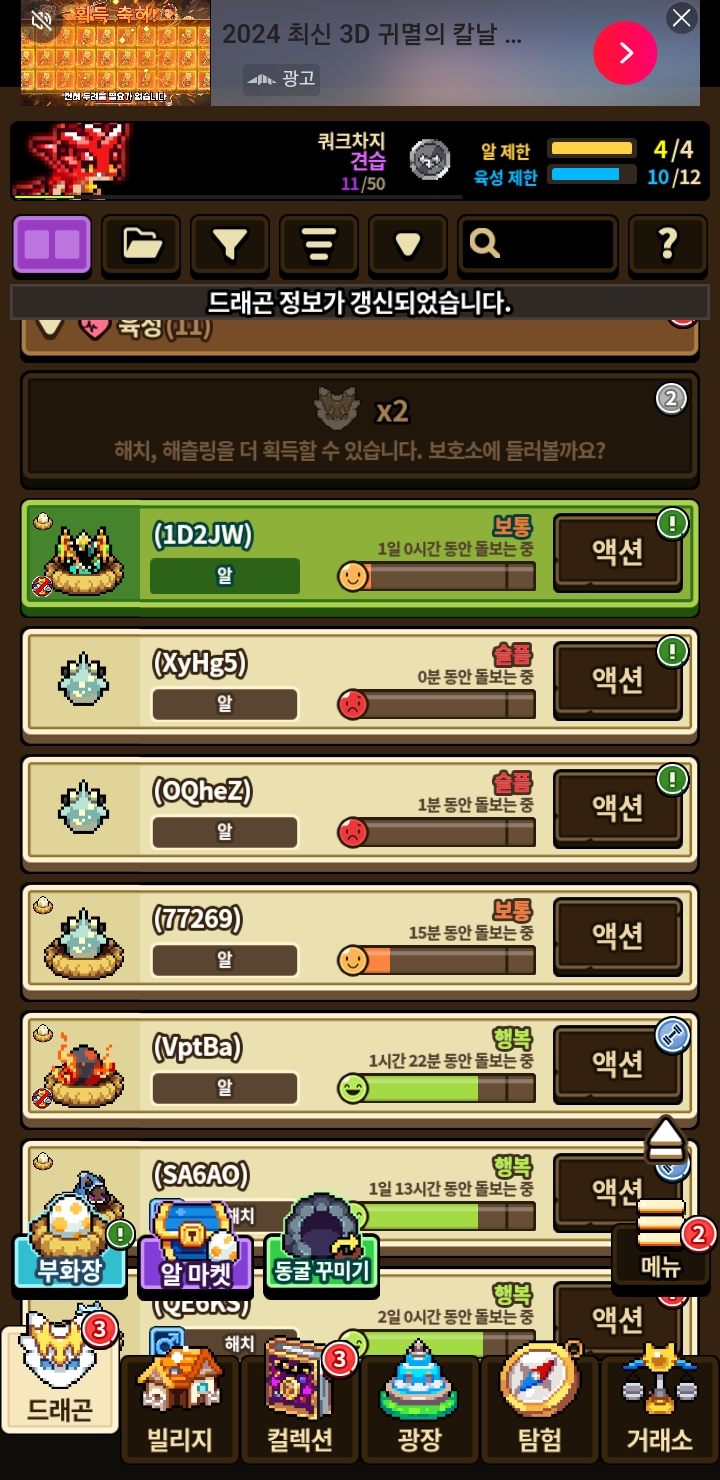This screenshot has width=720, height=1480.
Task: Tap 액션 for egg 1D2JW
Action: coord(617,553)
